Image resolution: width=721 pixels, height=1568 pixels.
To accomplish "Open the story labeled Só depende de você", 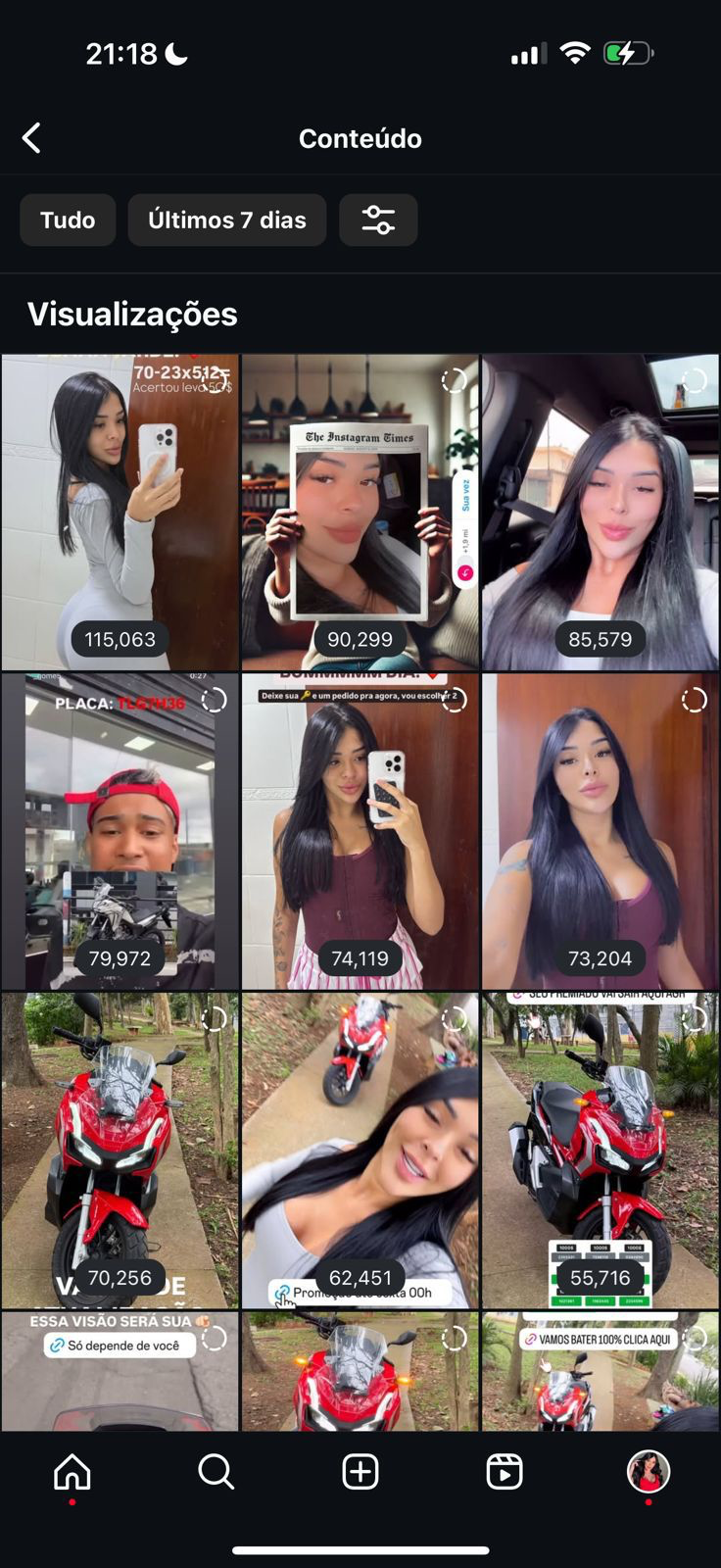I will [120, 1372].
